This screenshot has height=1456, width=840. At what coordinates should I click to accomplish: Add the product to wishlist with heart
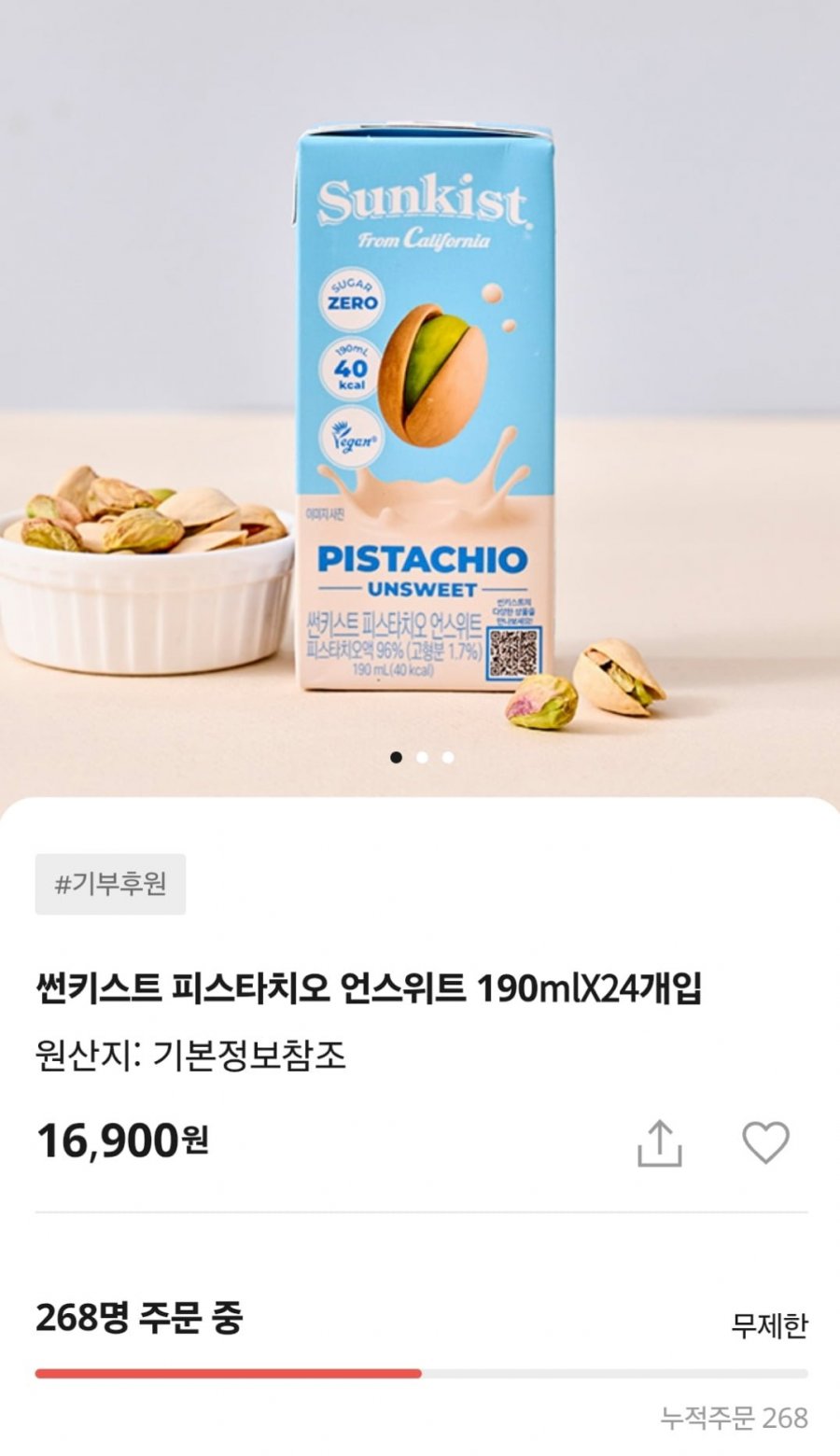click(x=765, y=1142)
